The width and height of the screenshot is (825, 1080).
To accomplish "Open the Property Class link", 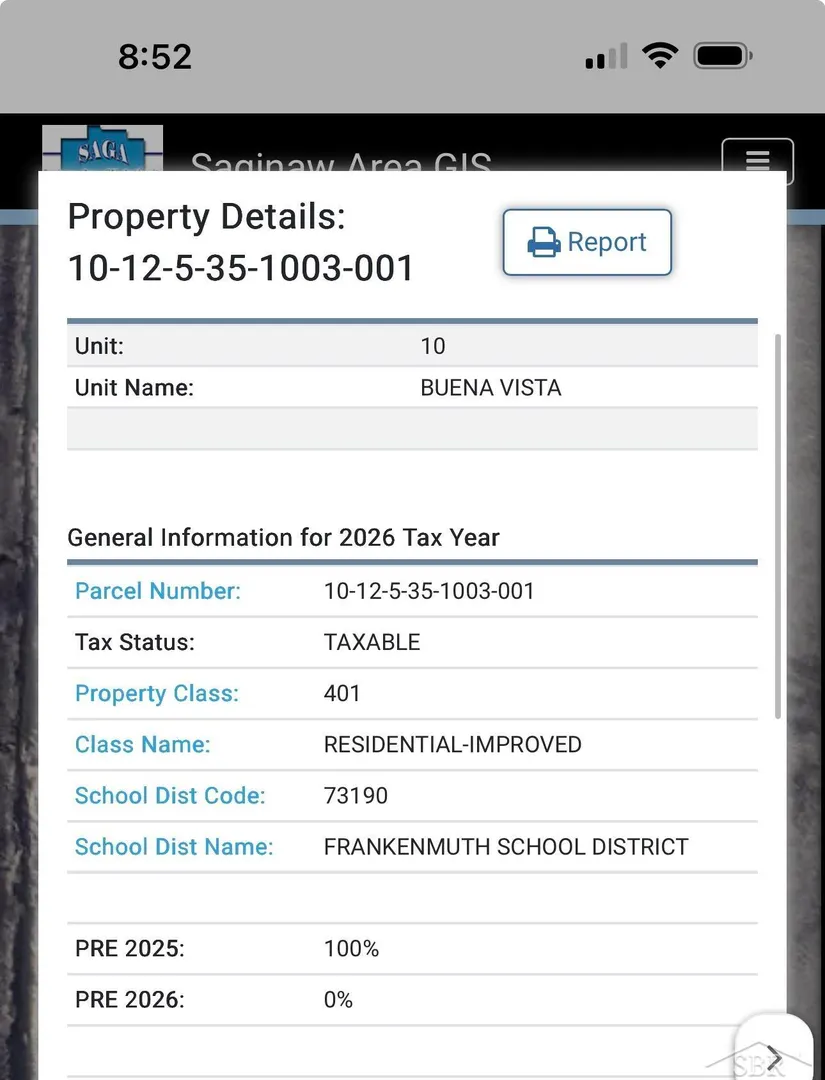I will coord(157,693).
